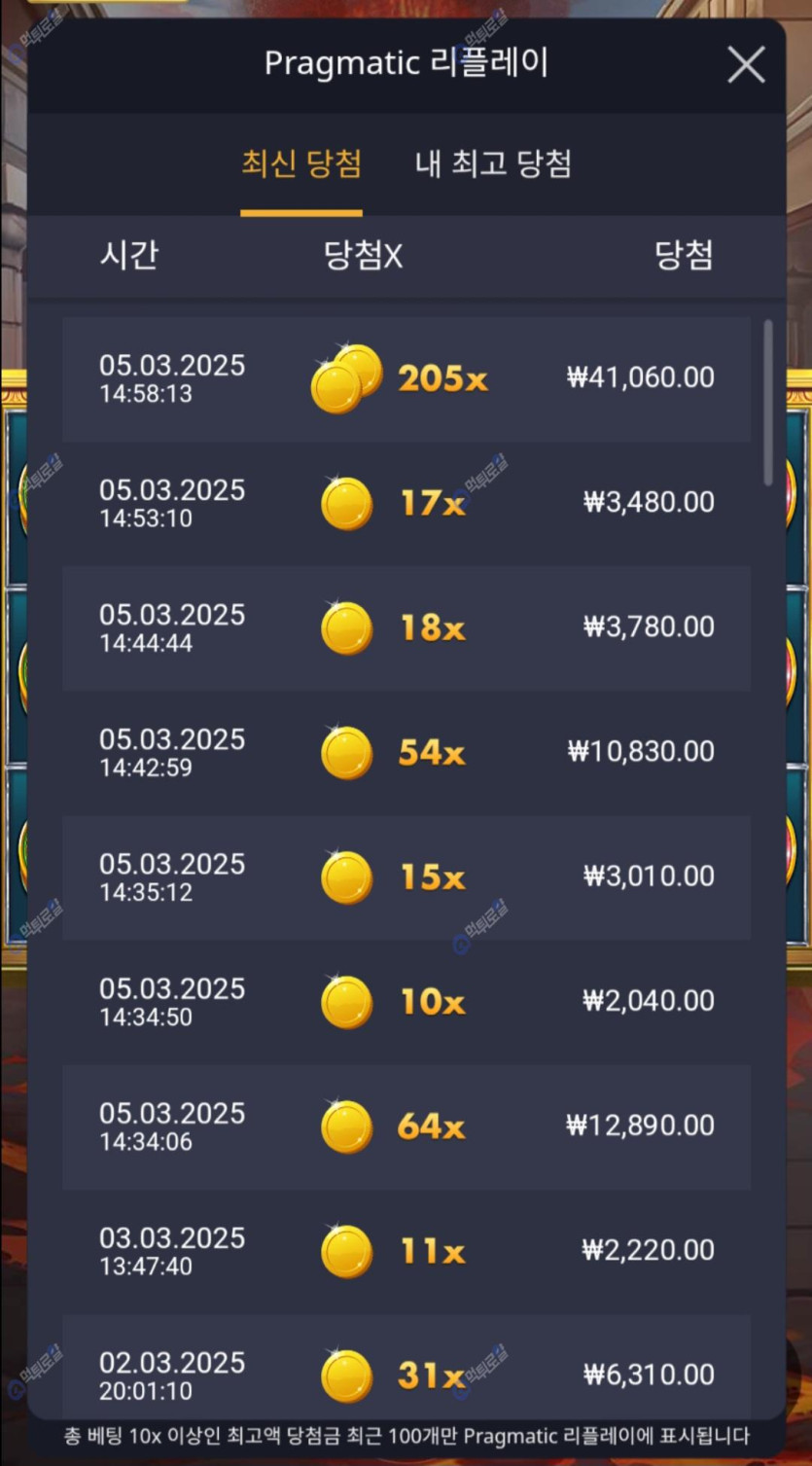Play the 18x replay from 14:44:44
812x1466 pixels.
406,627
